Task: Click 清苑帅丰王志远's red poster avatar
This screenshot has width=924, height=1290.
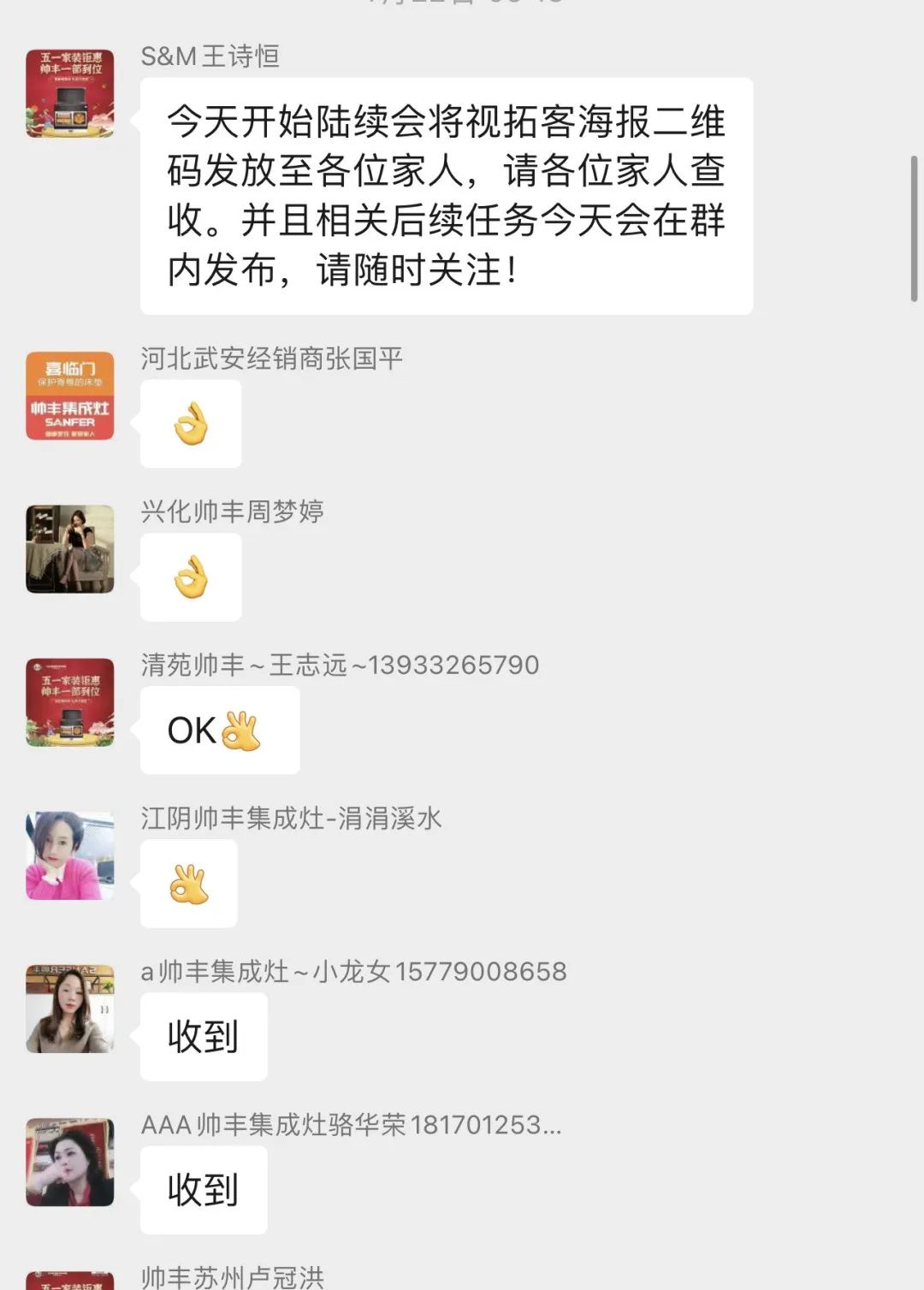Action: 70,700
